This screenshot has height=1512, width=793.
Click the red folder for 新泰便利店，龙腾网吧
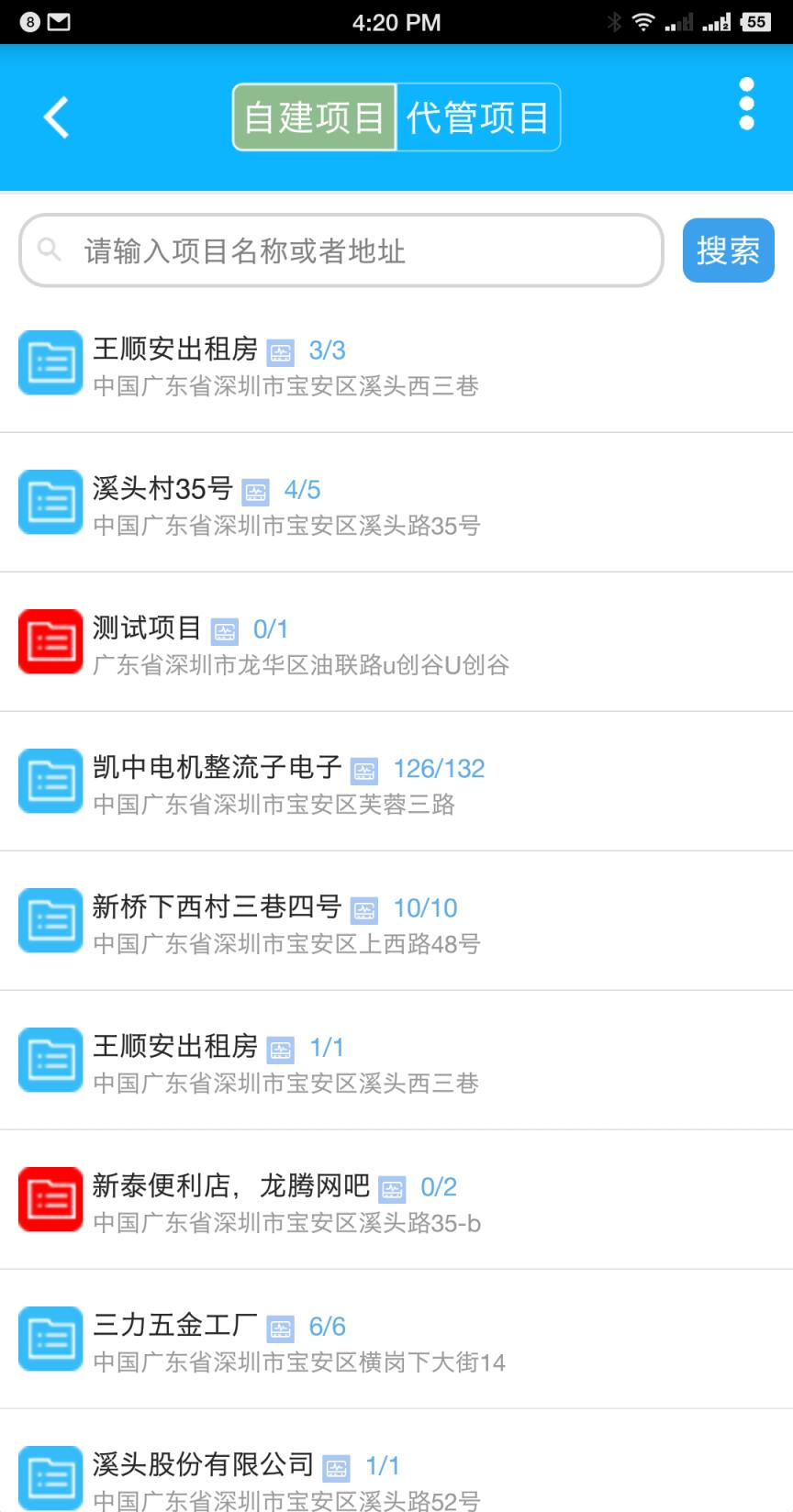pyautogui.click(x=50, y=1199)
